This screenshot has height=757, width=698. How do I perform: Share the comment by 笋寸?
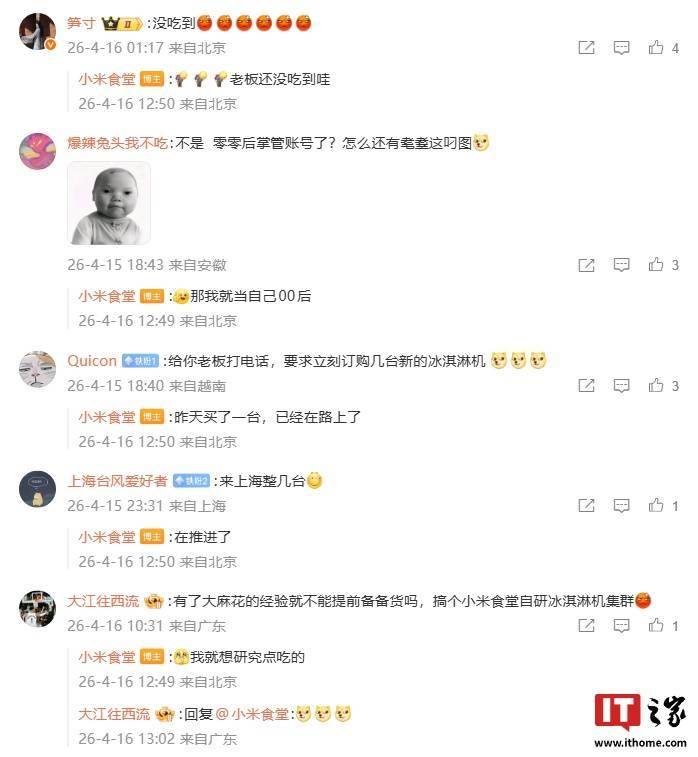[587, 47]
